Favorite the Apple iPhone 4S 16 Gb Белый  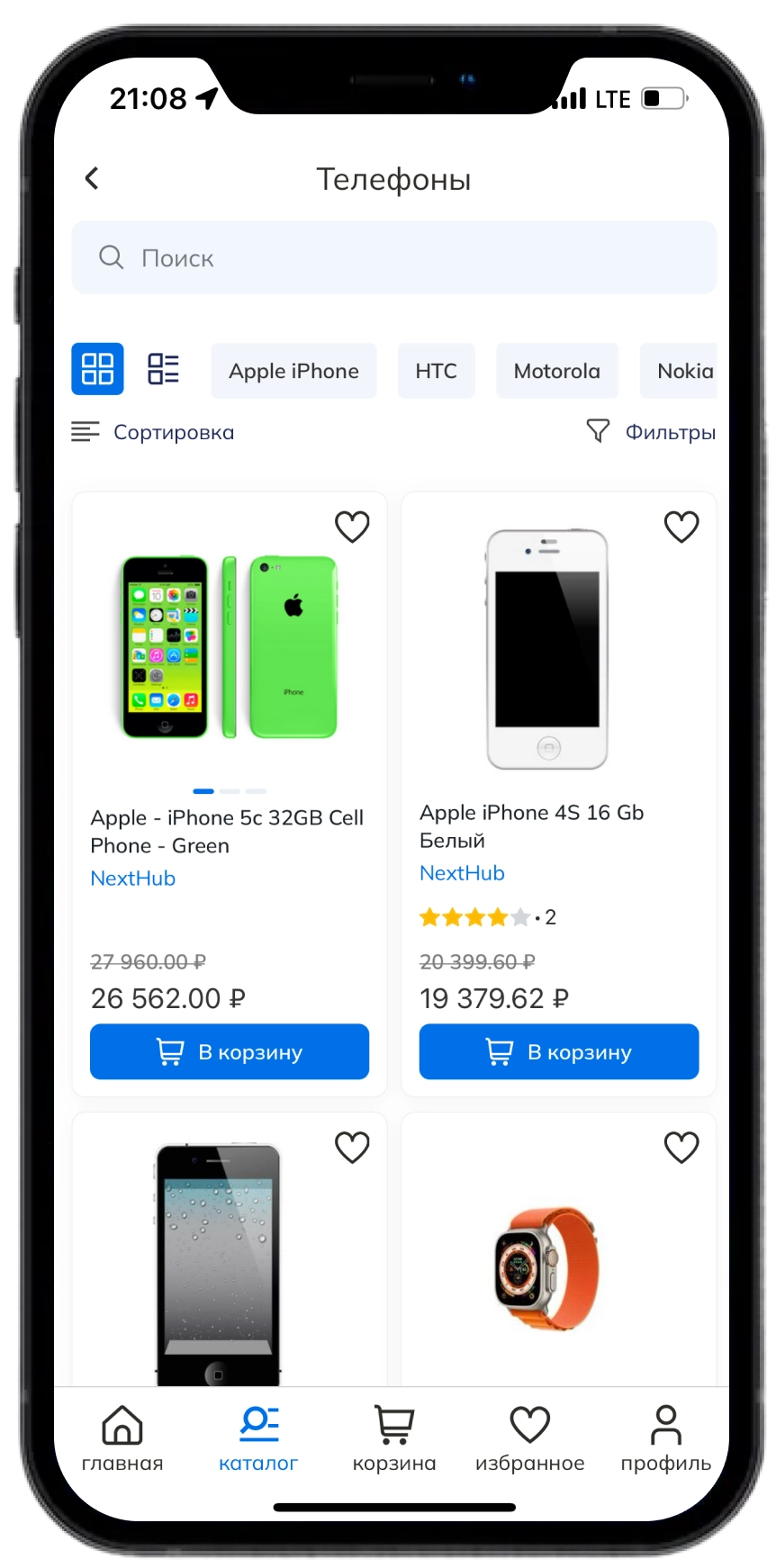click(x=681, y=527)
